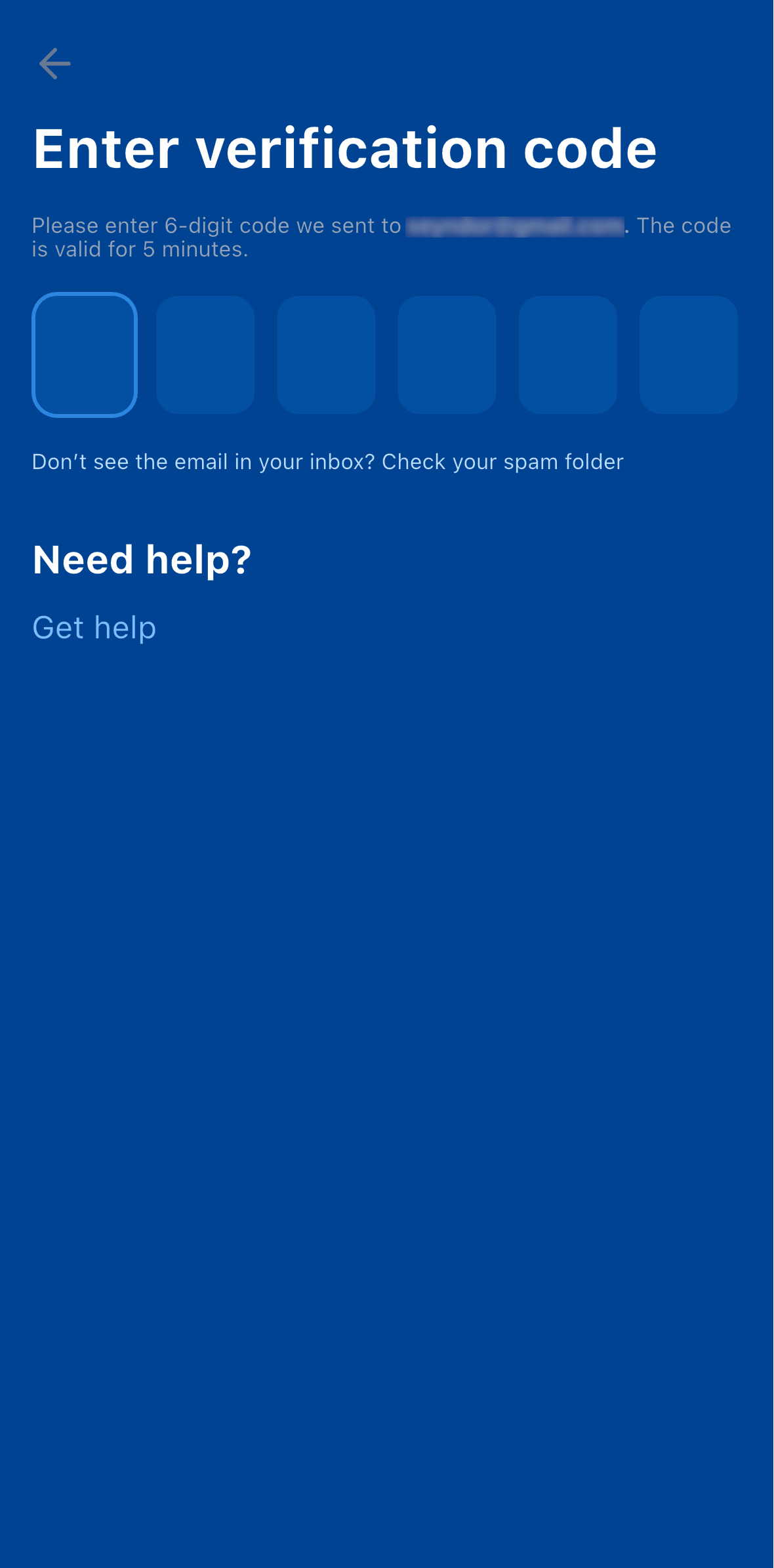Select the second verification code digit box

pos(205,355)
